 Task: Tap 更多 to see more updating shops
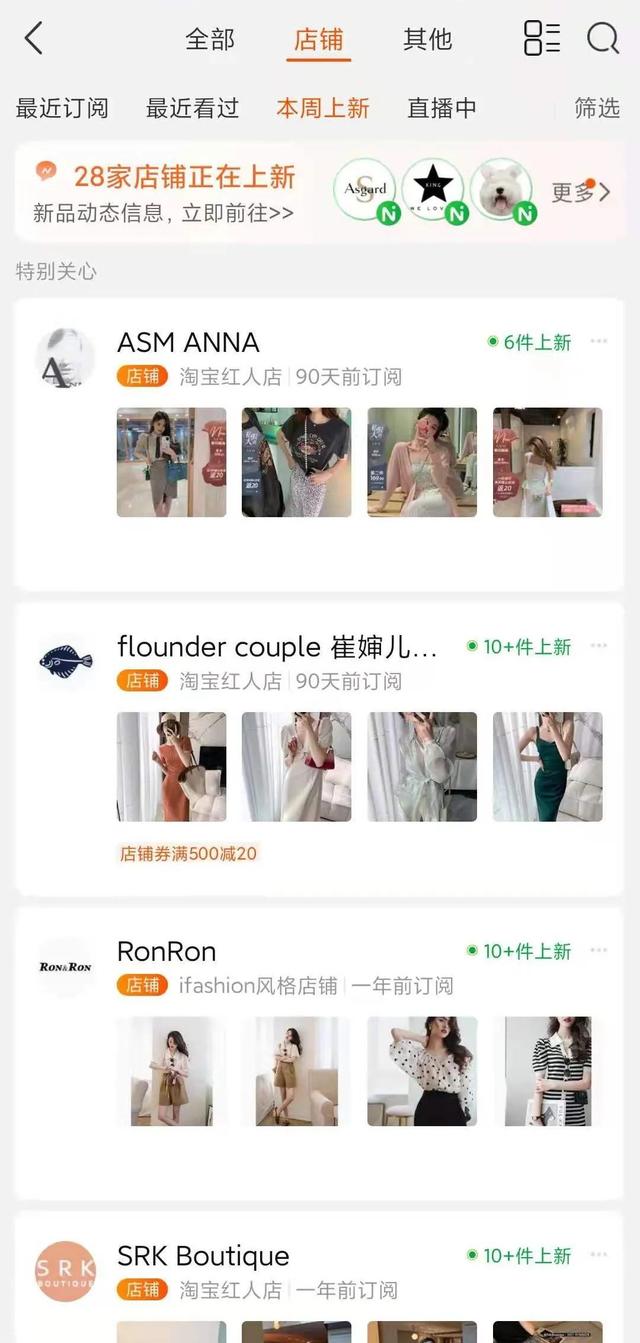(x=580, y=191)
